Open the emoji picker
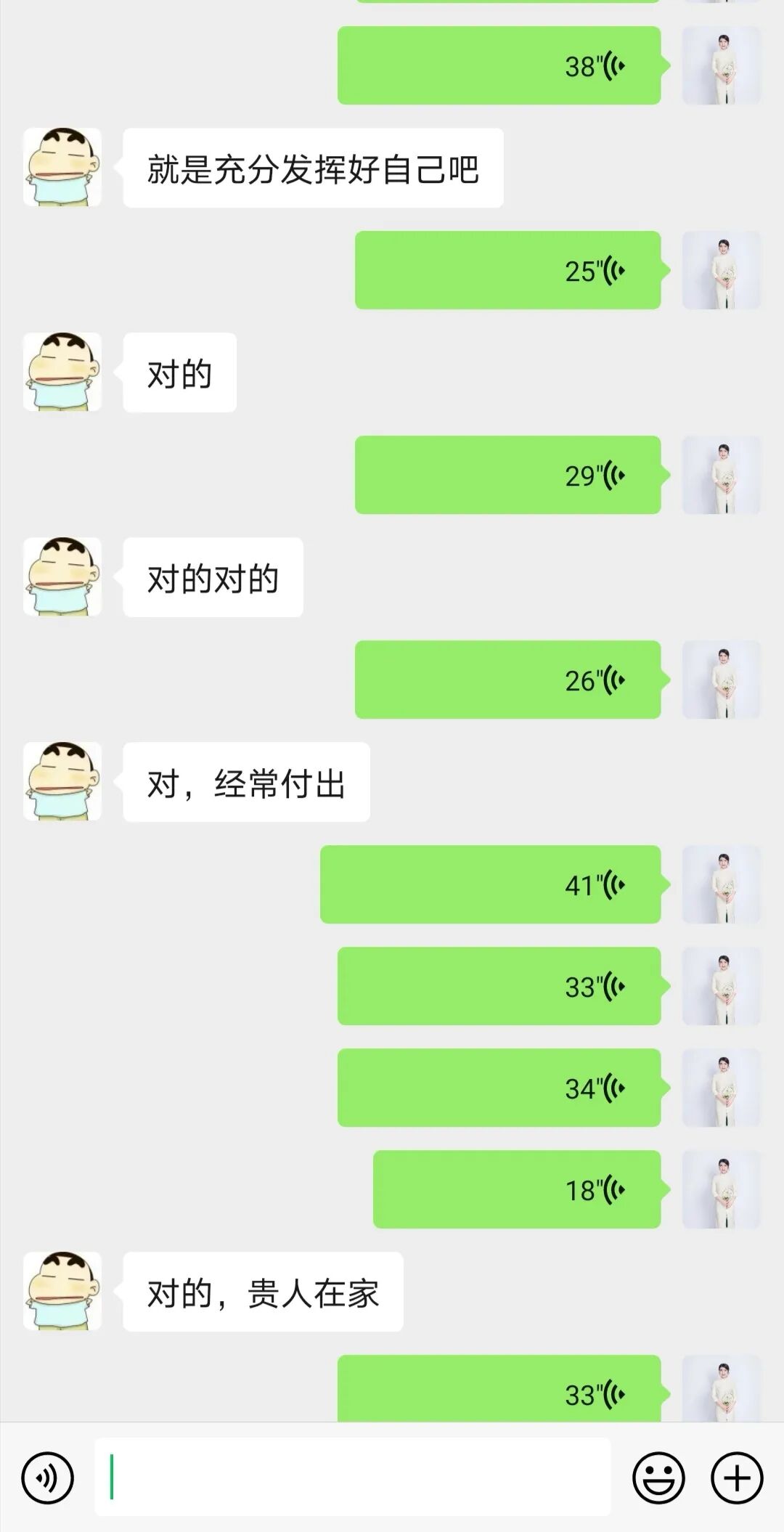The image size is (784, 1532). click(658, 1478)
